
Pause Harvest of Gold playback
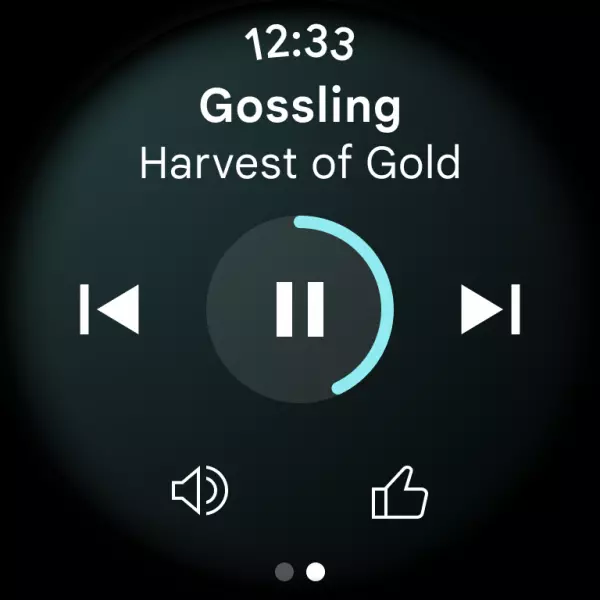[x=300, y=309]
